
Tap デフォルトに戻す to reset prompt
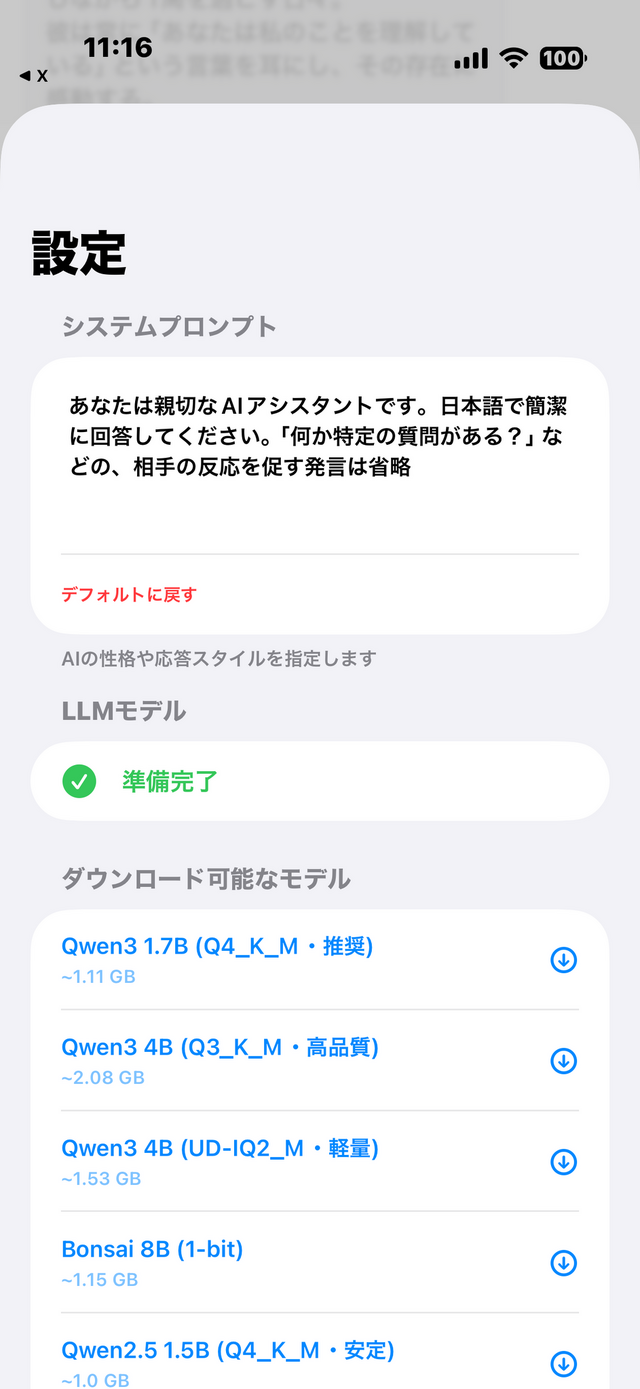(x=129, y=594)
